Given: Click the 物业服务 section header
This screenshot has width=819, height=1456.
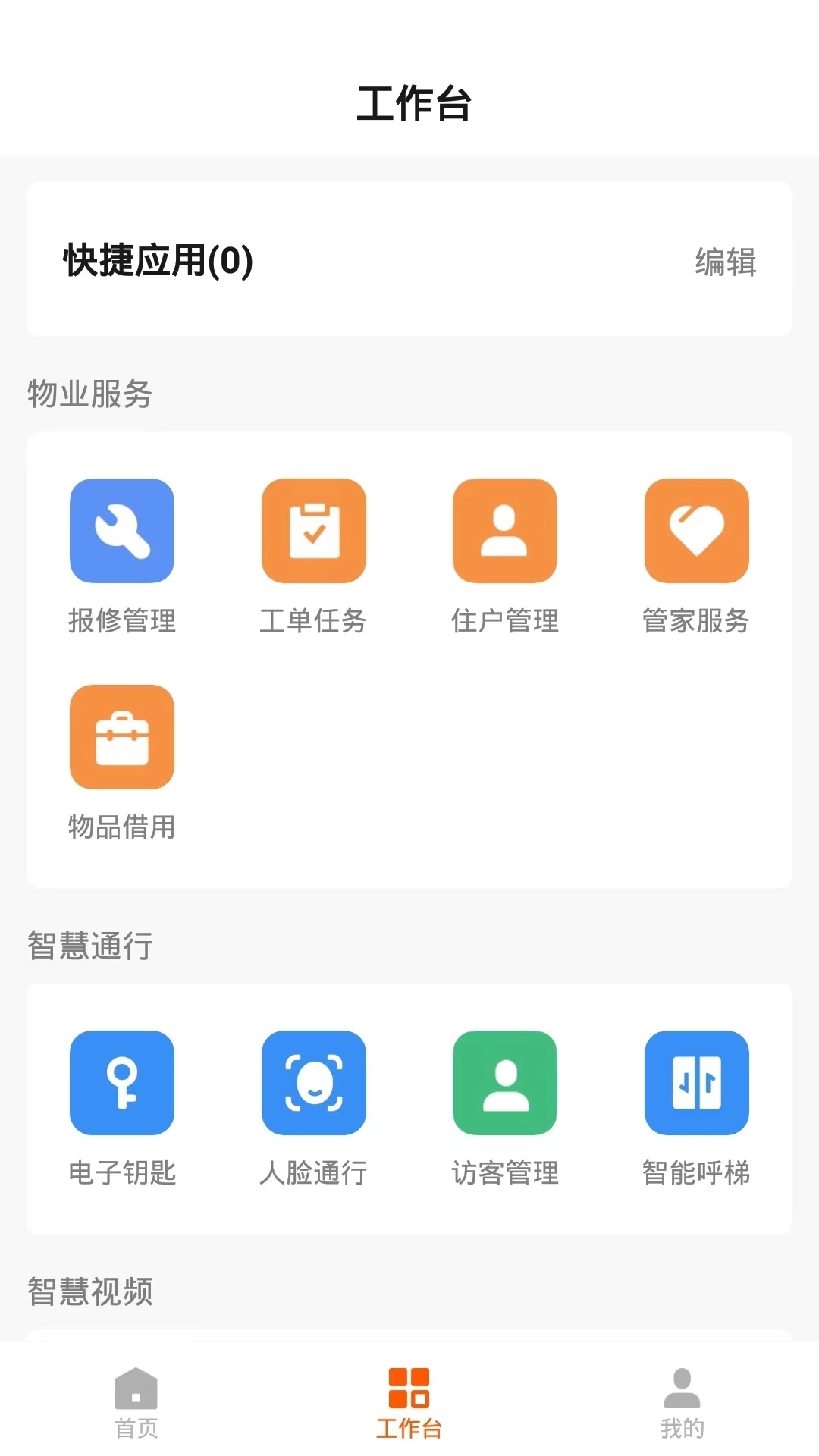Looking at the screenshot, I should 90,394.
